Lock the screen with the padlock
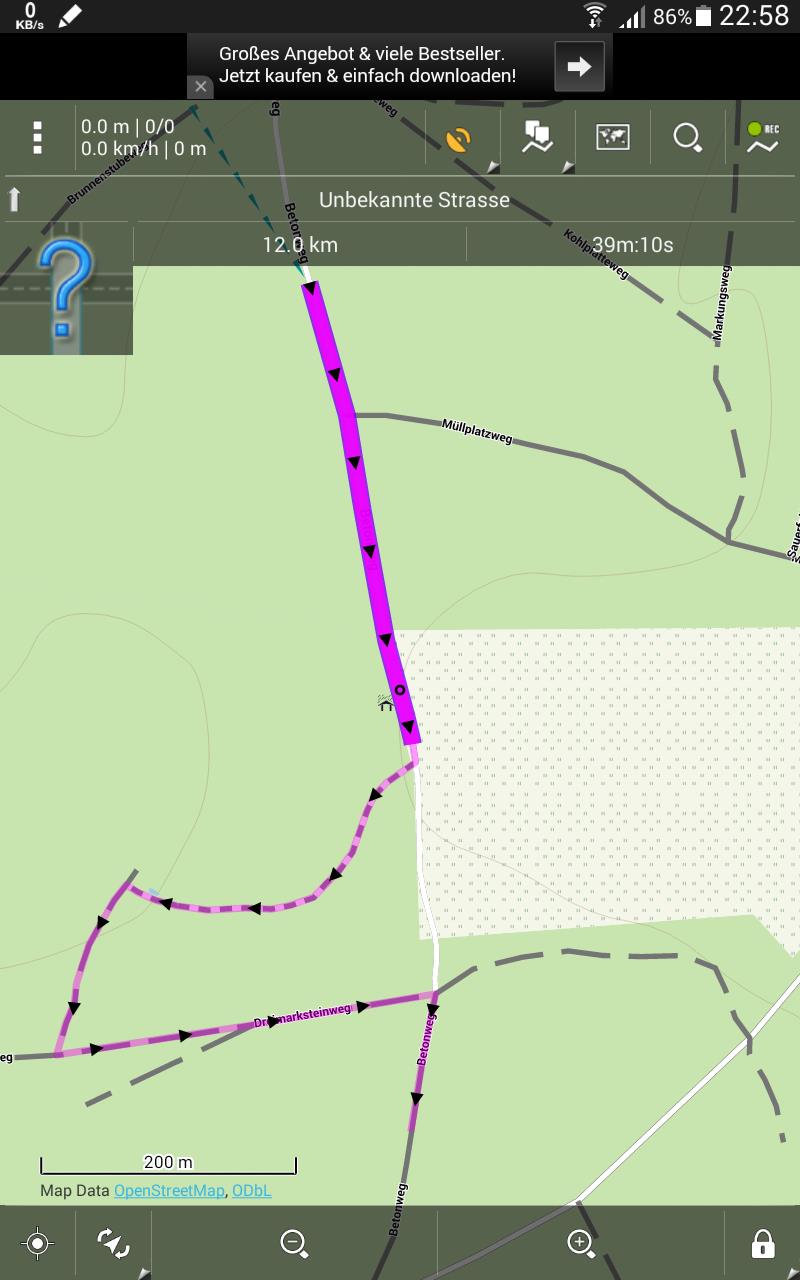Viewport: 800px width, 1280px height. [762, 1243]
